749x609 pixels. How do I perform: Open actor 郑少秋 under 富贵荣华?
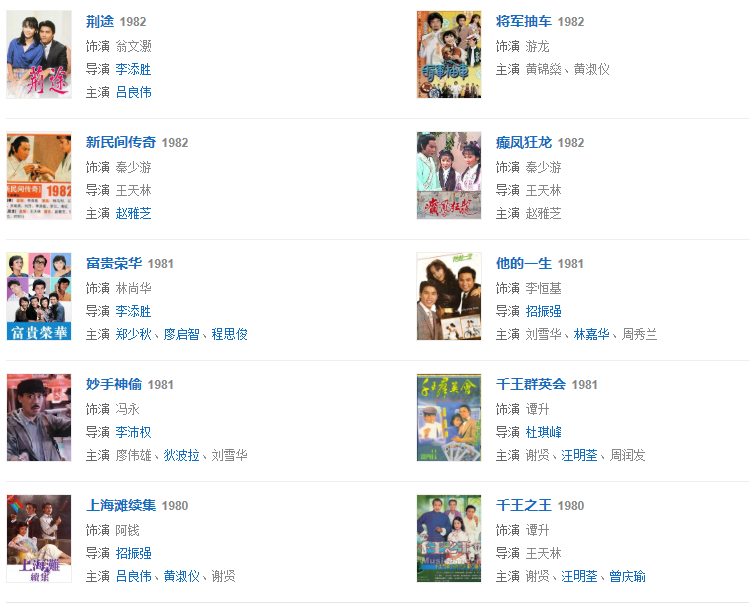(133, 334)
